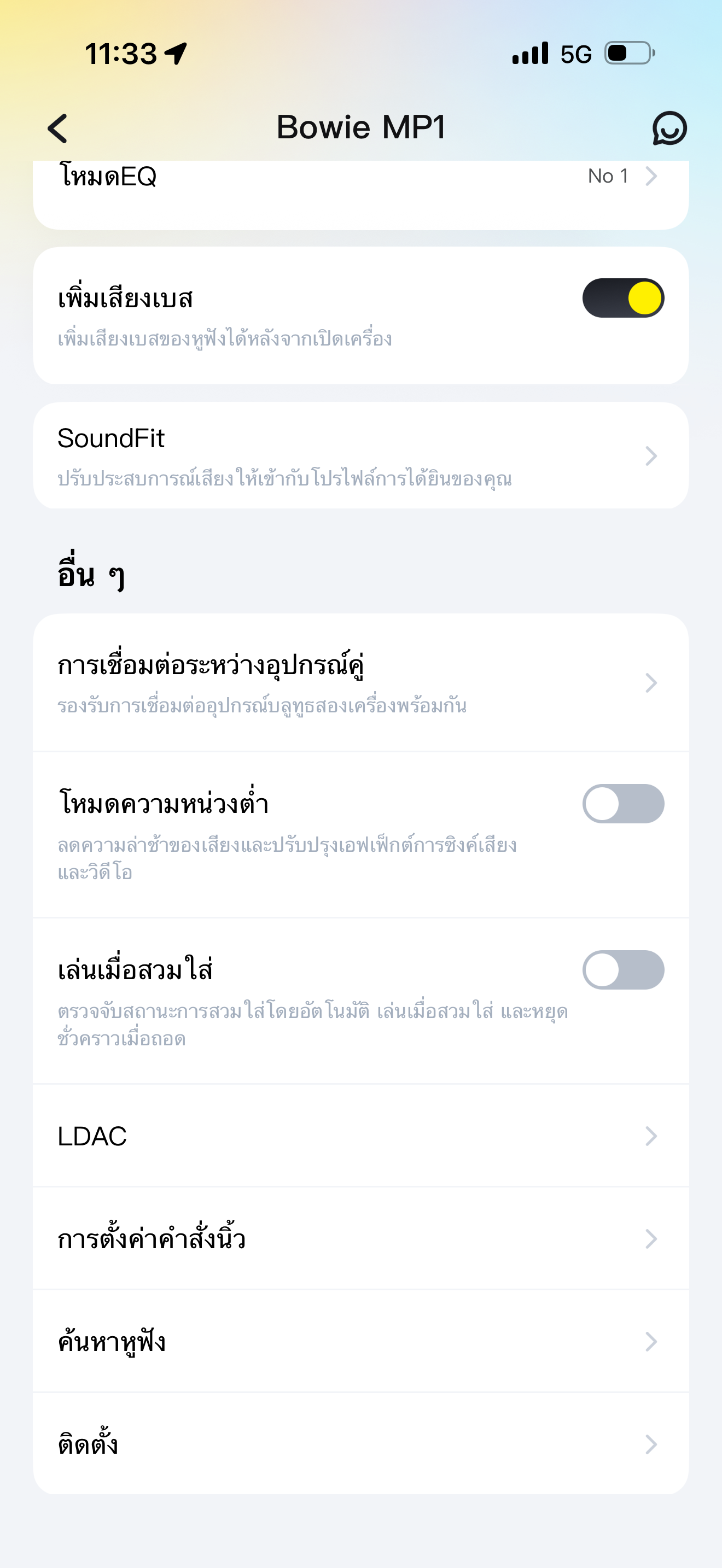Open the ติดตั้ง row

tap(360, 1444)
